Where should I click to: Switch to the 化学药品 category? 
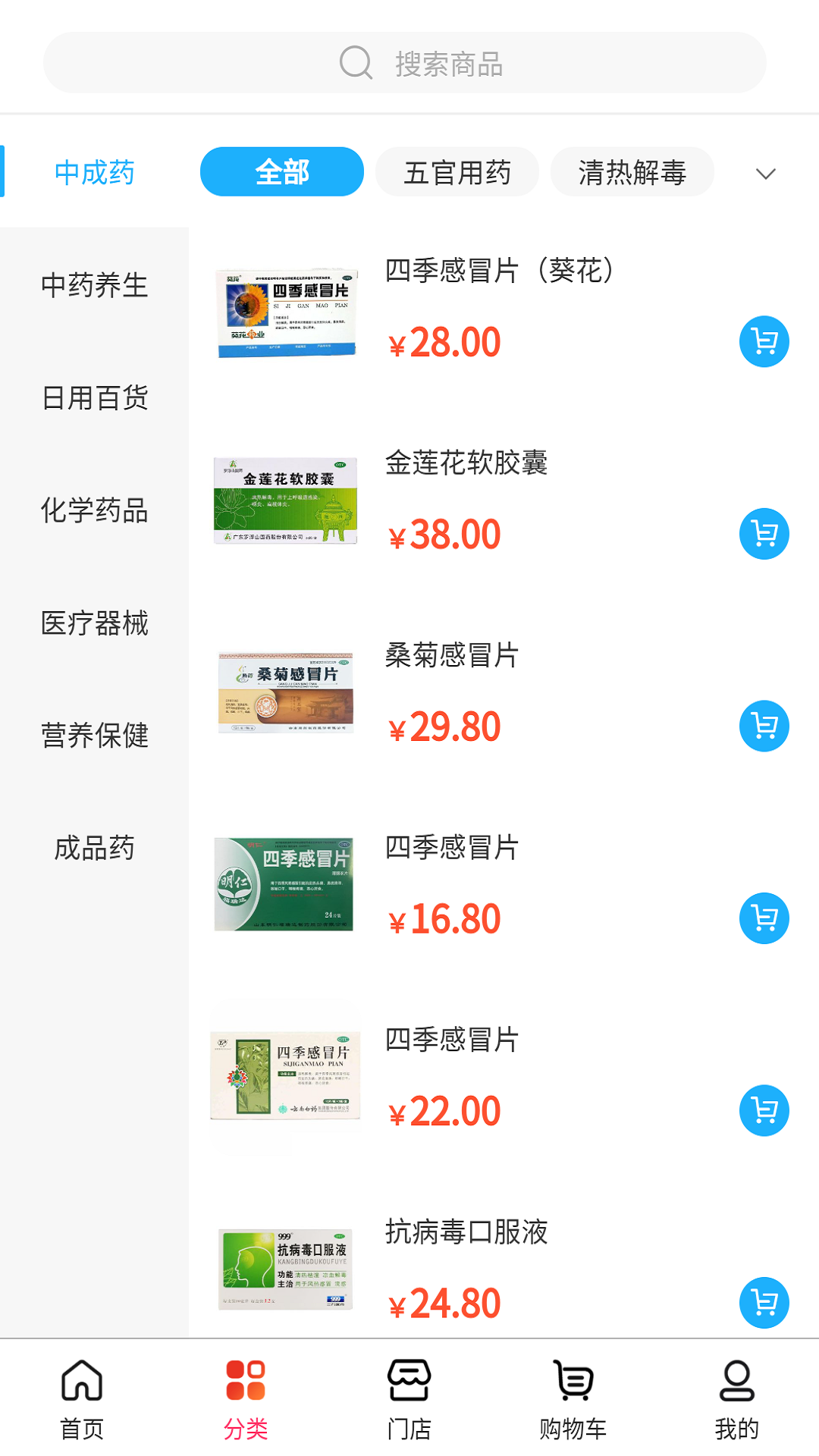94,510
